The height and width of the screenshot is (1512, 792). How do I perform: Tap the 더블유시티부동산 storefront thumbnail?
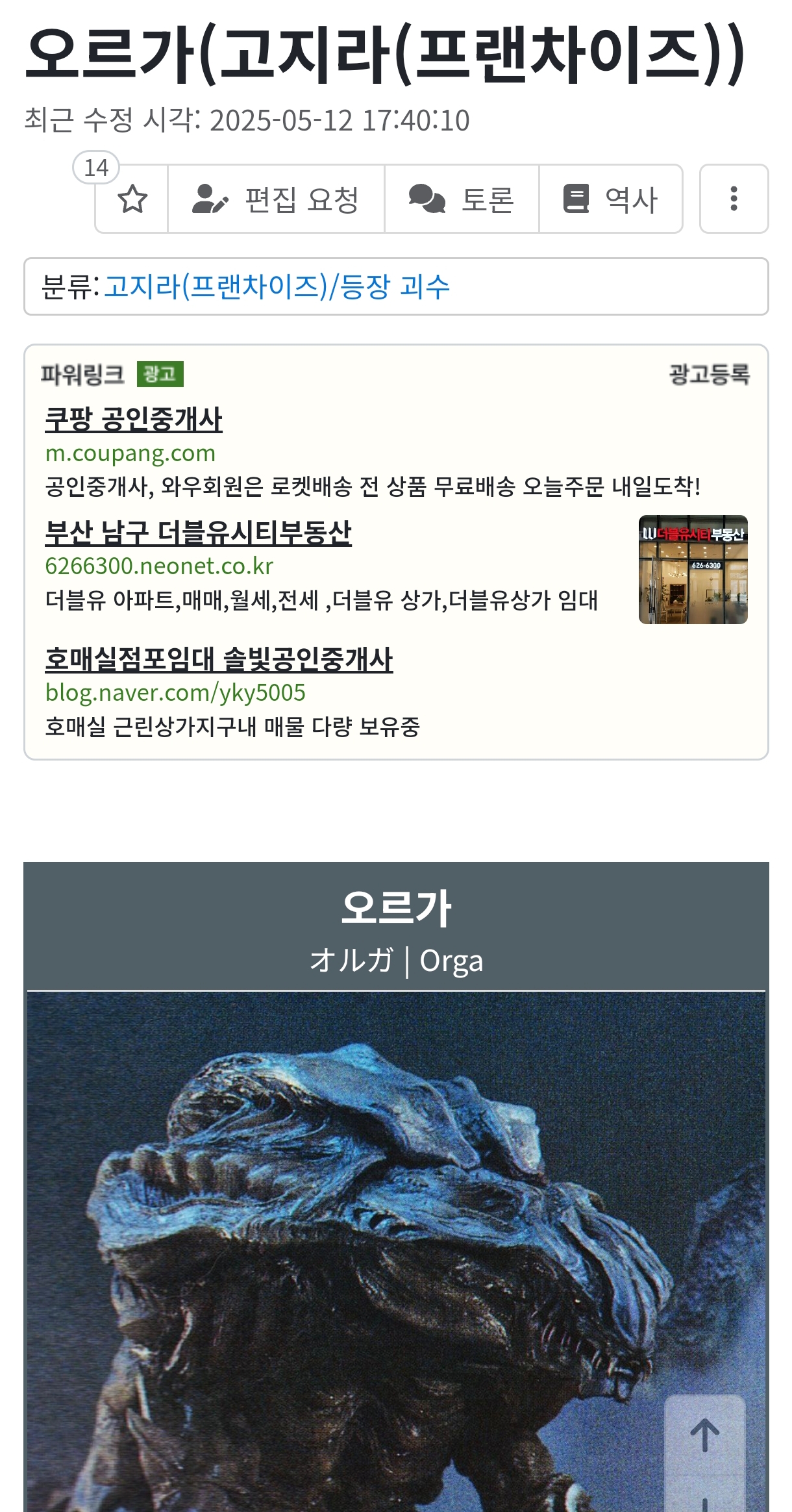click(x=693, y=570)
